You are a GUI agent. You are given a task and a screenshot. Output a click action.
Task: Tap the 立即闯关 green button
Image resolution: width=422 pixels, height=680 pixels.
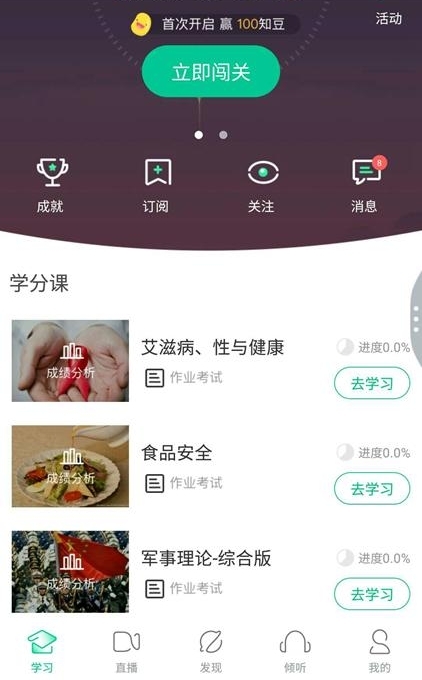tap(211, 72)
